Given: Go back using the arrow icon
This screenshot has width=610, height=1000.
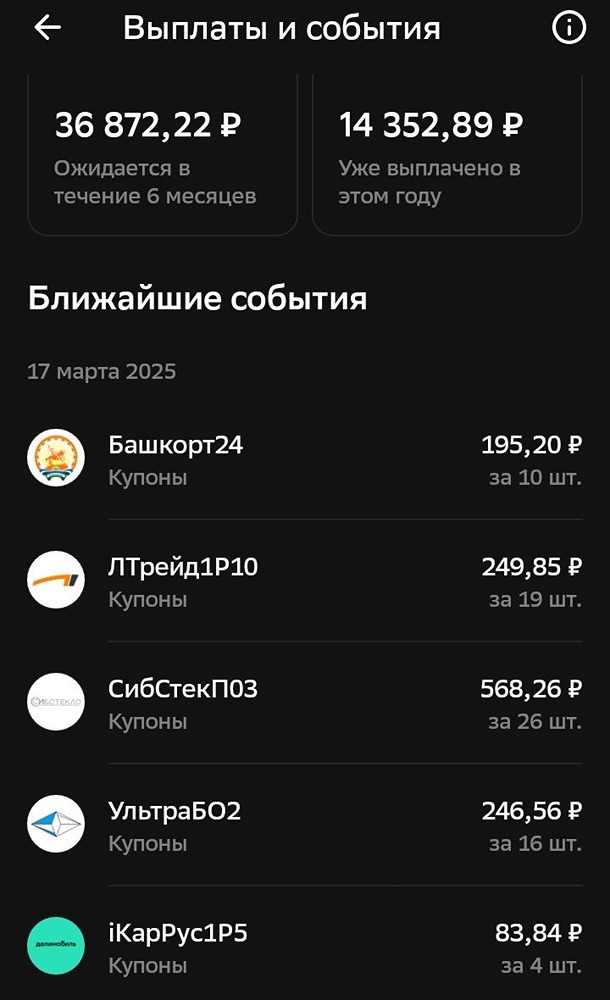Looking at the screenshot, I should (48, 28).
